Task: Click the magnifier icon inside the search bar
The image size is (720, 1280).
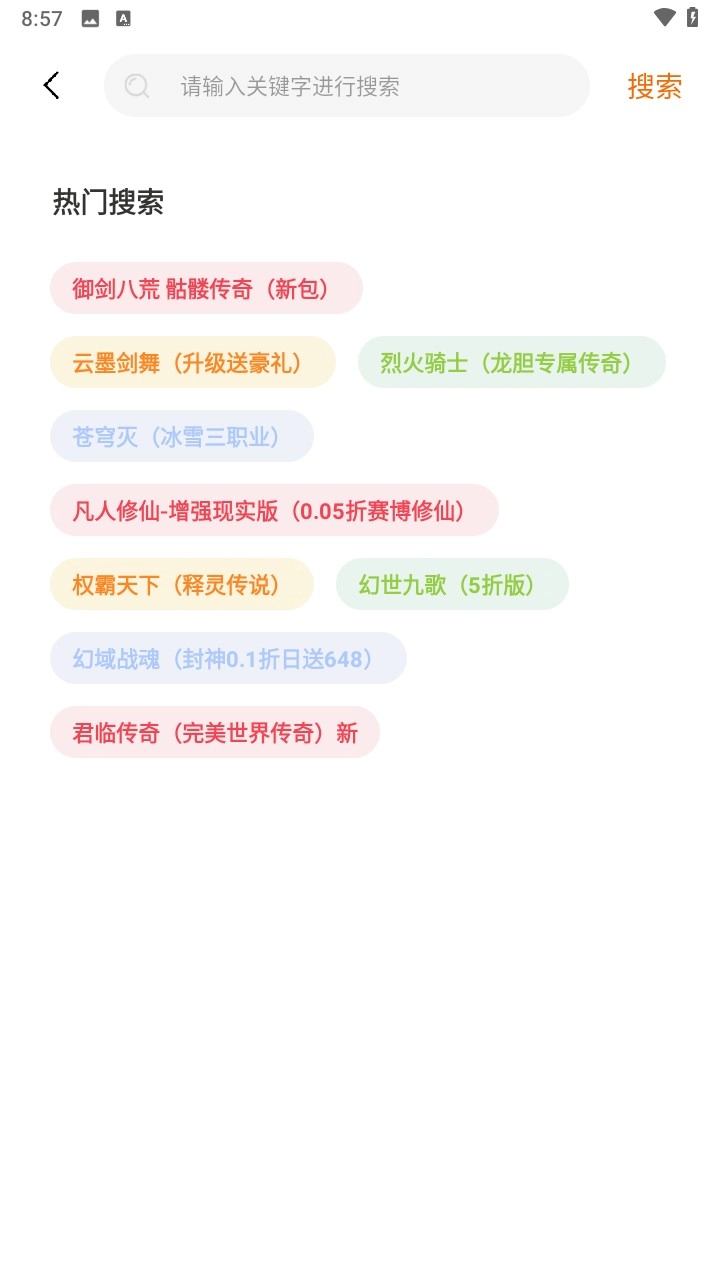Action: click(x=137, y=86)
